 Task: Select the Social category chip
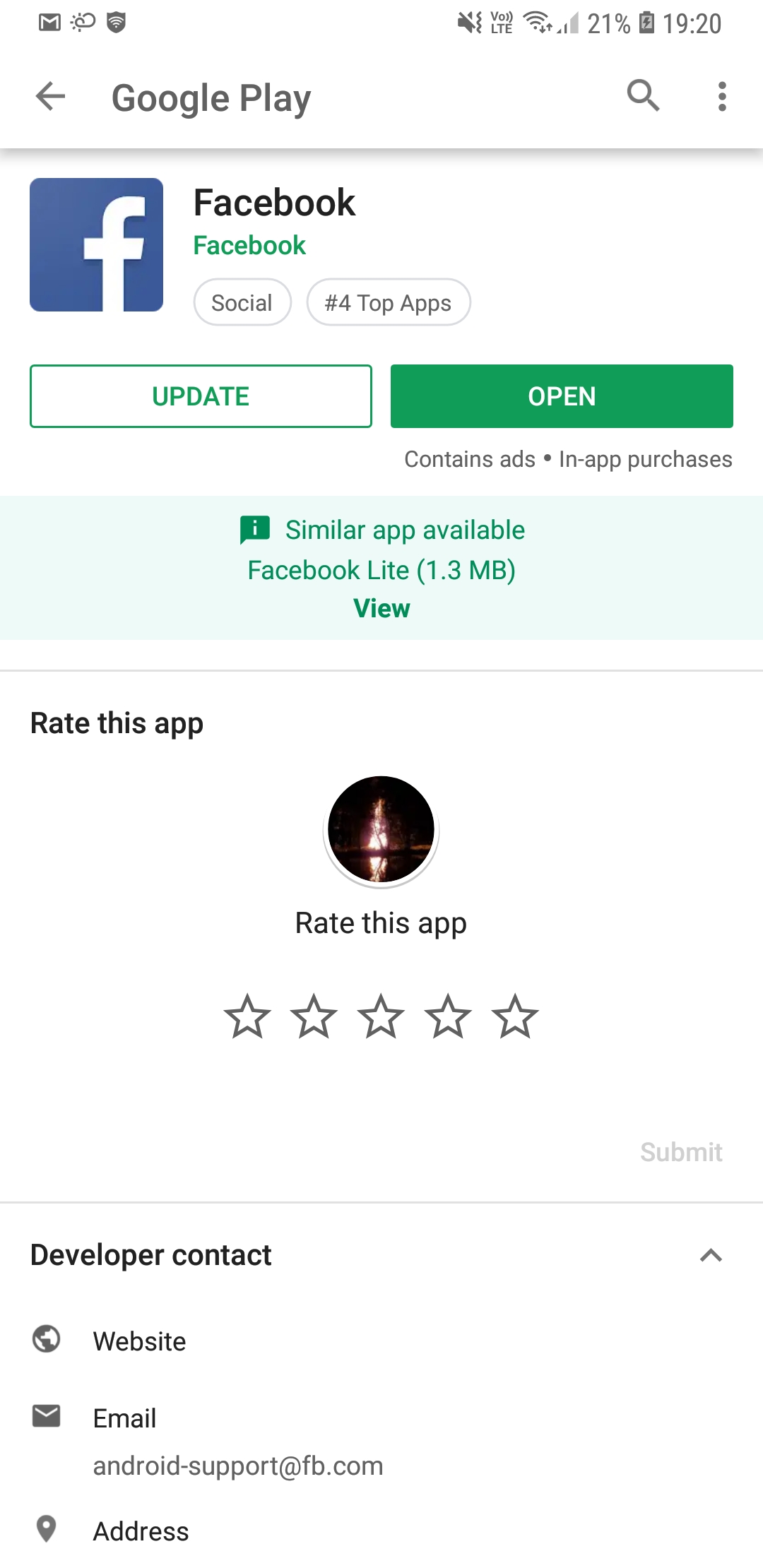pos(242,302)
